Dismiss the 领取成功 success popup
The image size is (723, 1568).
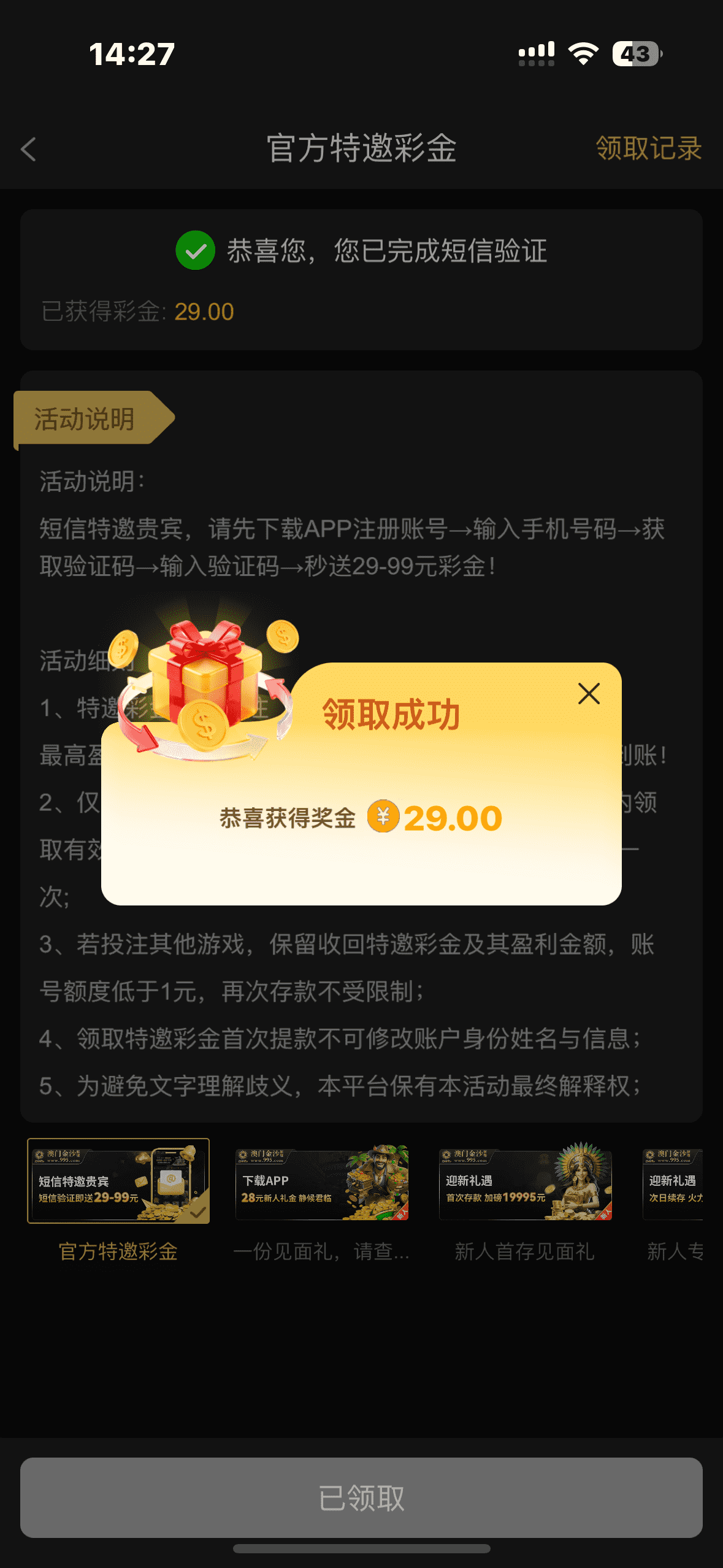click(588, 694)
